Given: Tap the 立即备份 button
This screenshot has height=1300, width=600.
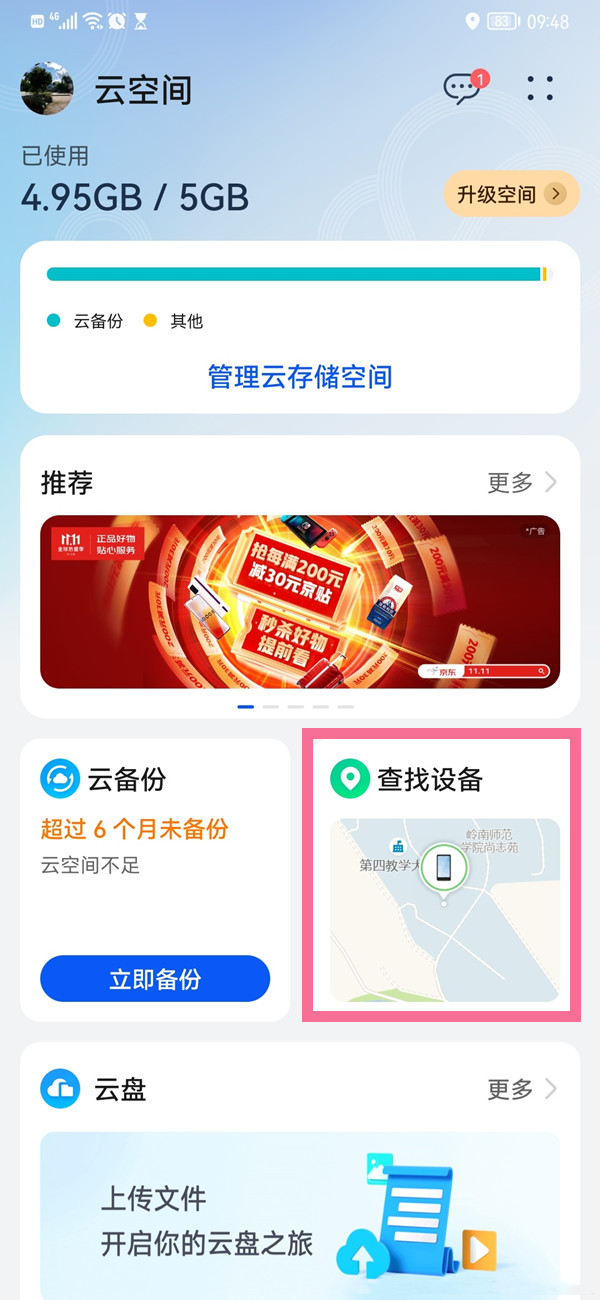Looking at the screenshot, I should click(155, 978).
